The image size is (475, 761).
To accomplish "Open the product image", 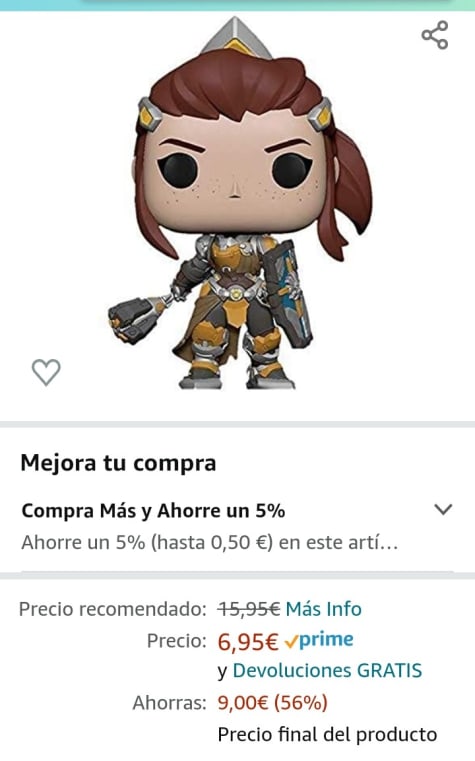I will [x=240, y=203].
